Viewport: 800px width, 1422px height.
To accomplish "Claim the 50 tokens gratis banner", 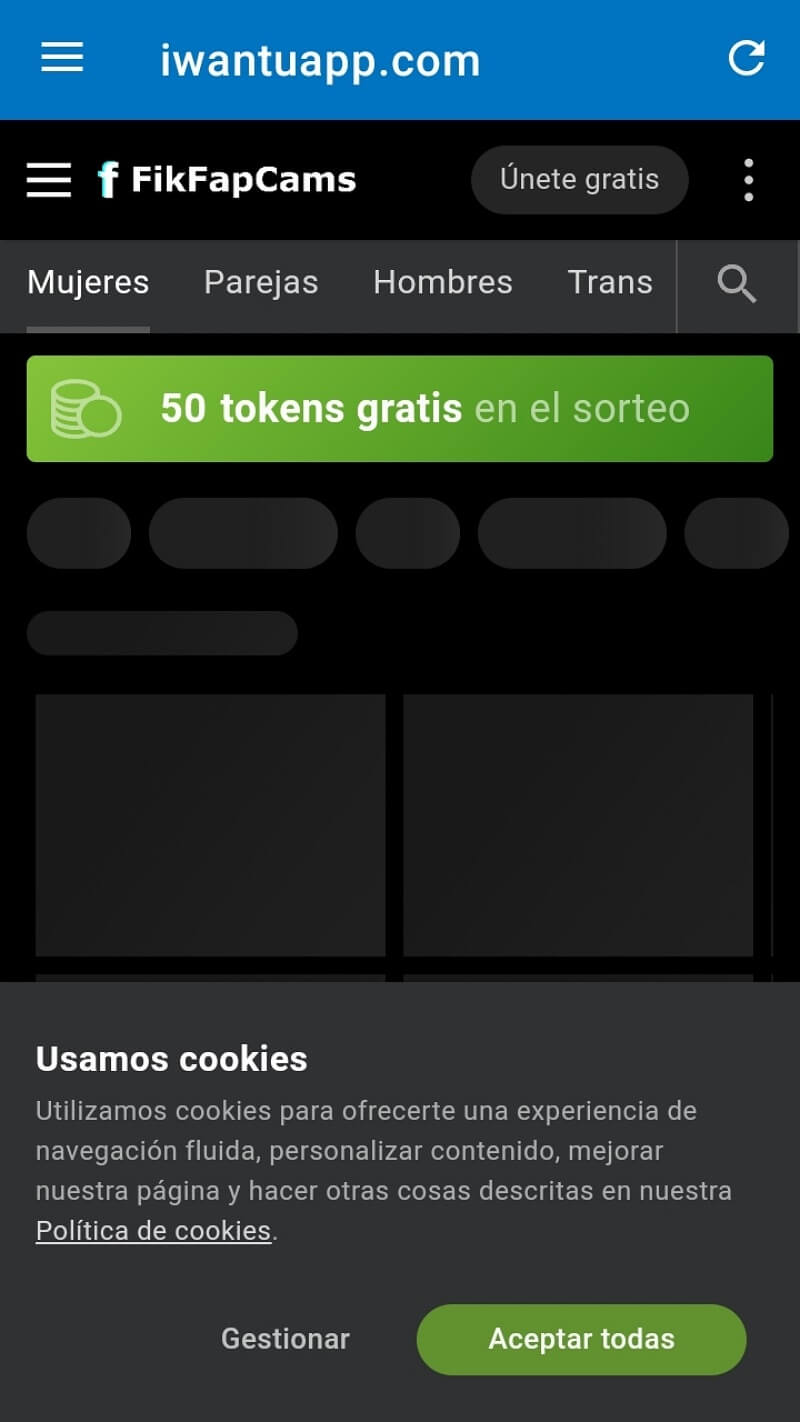I will click(400, 409).
